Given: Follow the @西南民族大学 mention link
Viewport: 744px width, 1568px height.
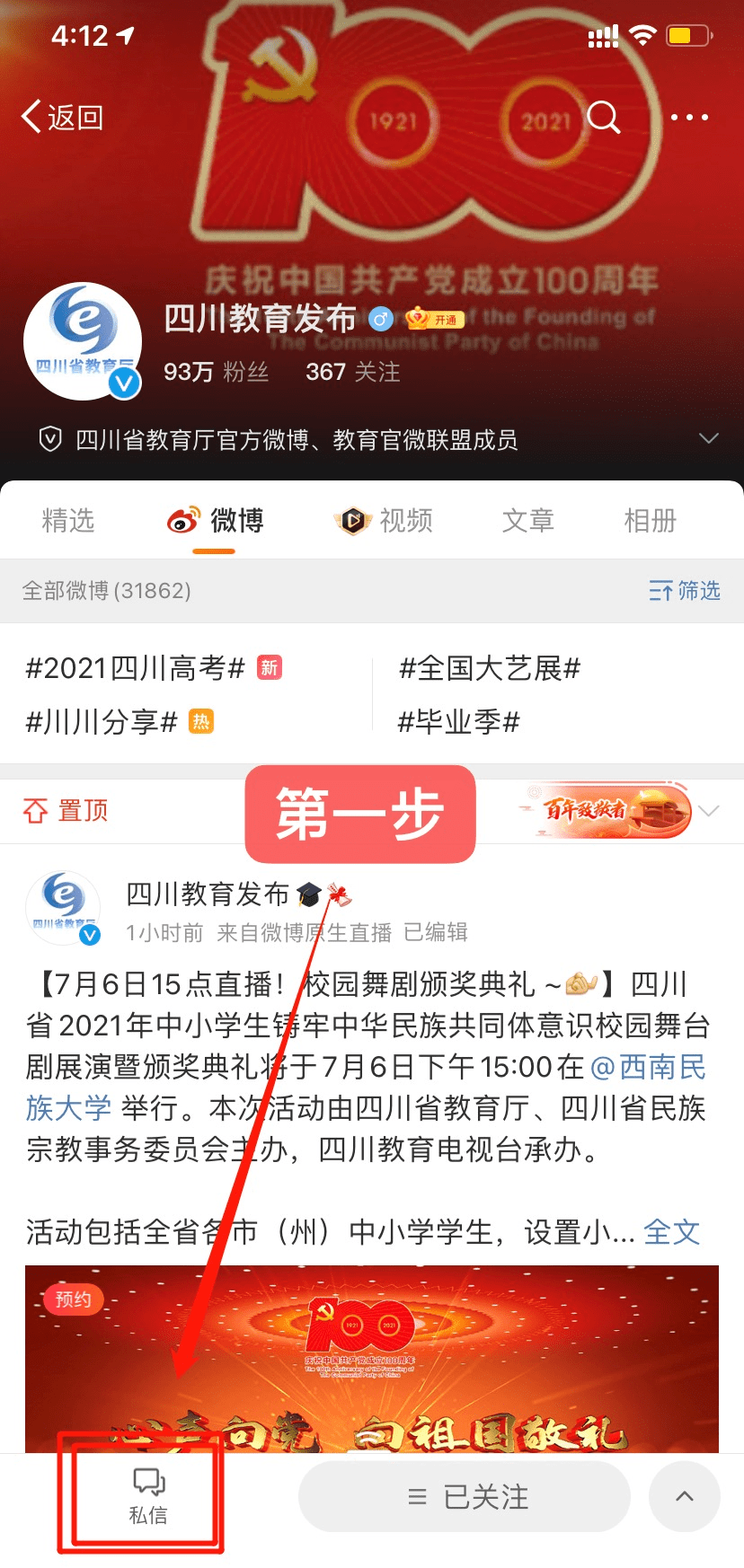Looking at the screenshot, I should [647, 1067].
